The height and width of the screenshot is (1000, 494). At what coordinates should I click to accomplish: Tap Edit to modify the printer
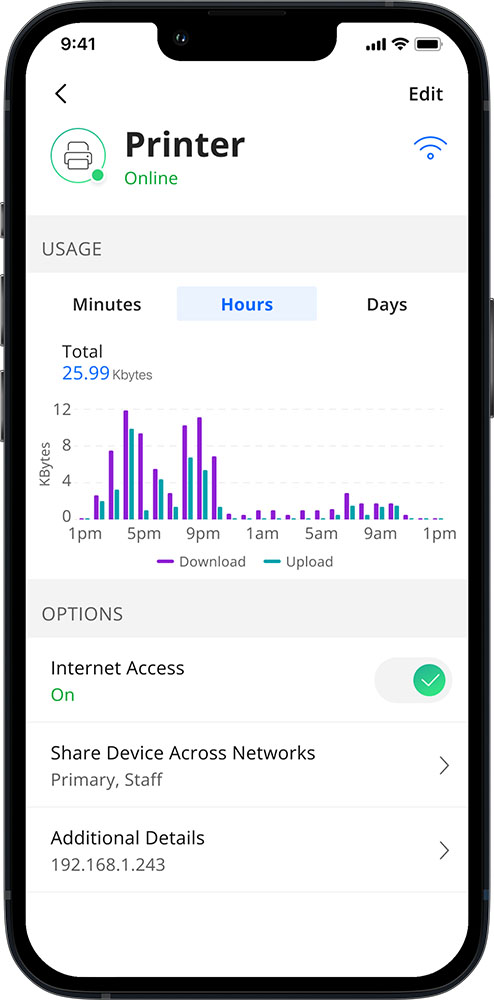(x=425, y=94)
